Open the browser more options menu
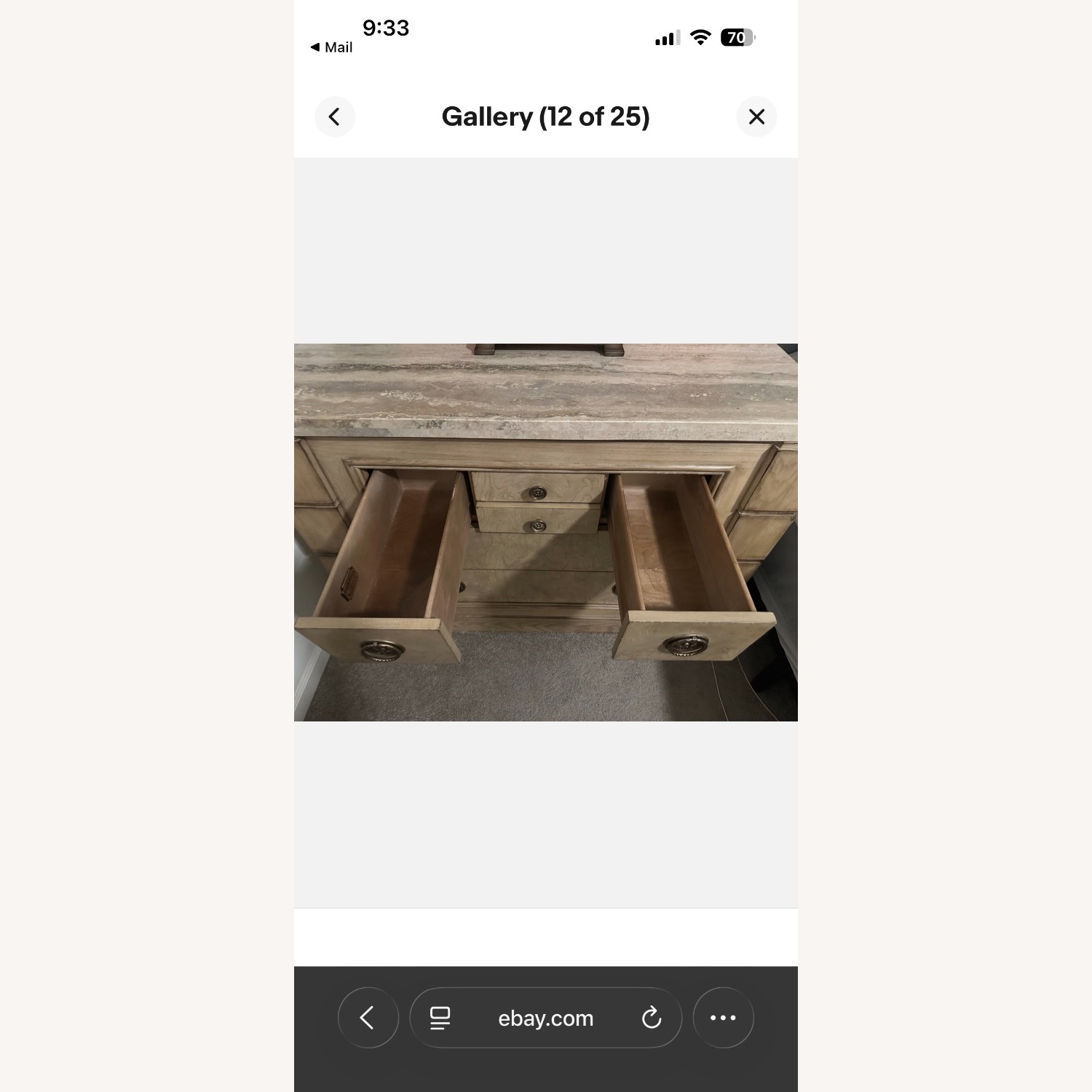1092x1092 pixels. tap(723, 1017)
